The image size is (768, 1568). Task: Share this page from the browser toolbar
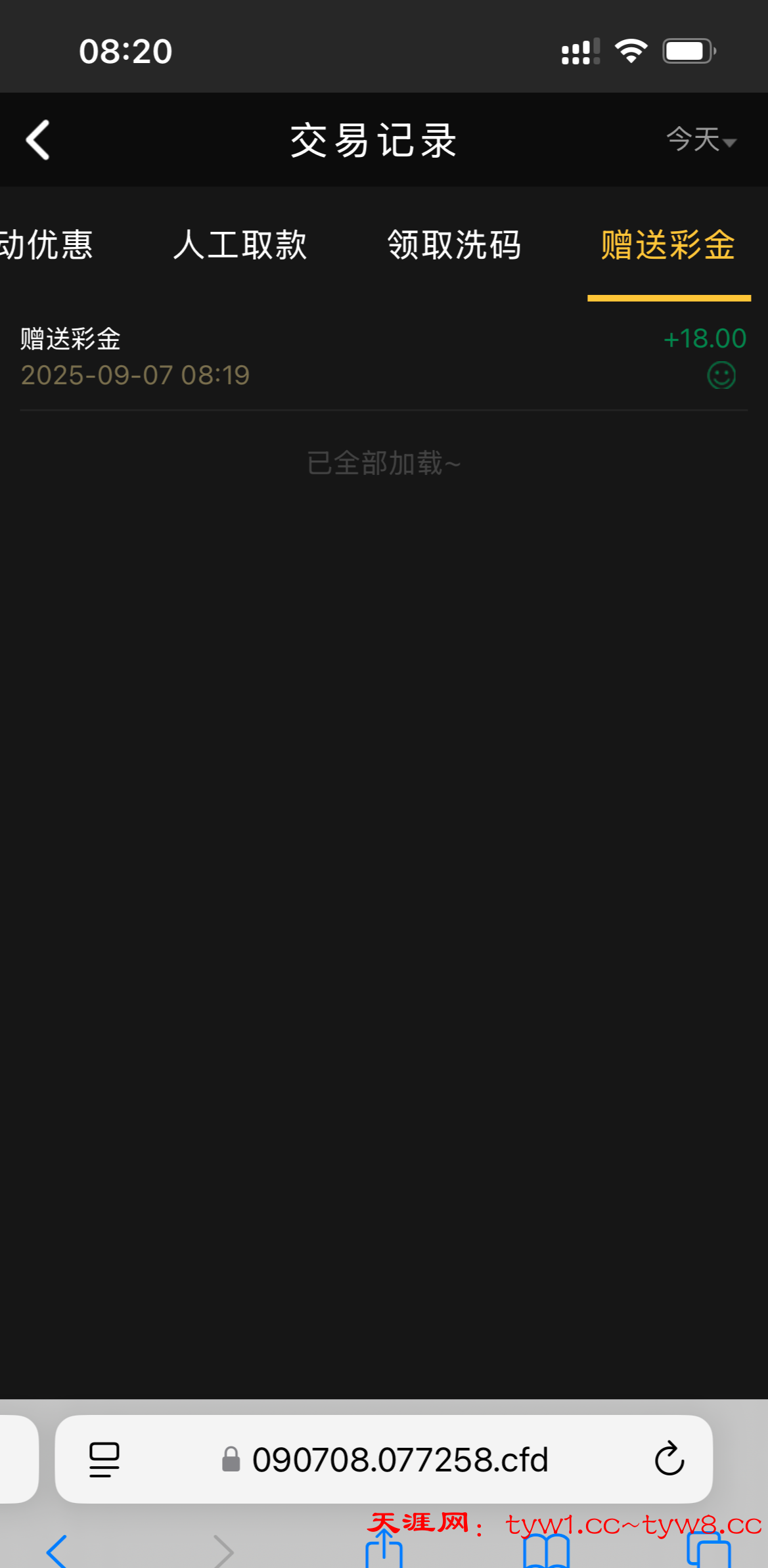click(384, 1550)
